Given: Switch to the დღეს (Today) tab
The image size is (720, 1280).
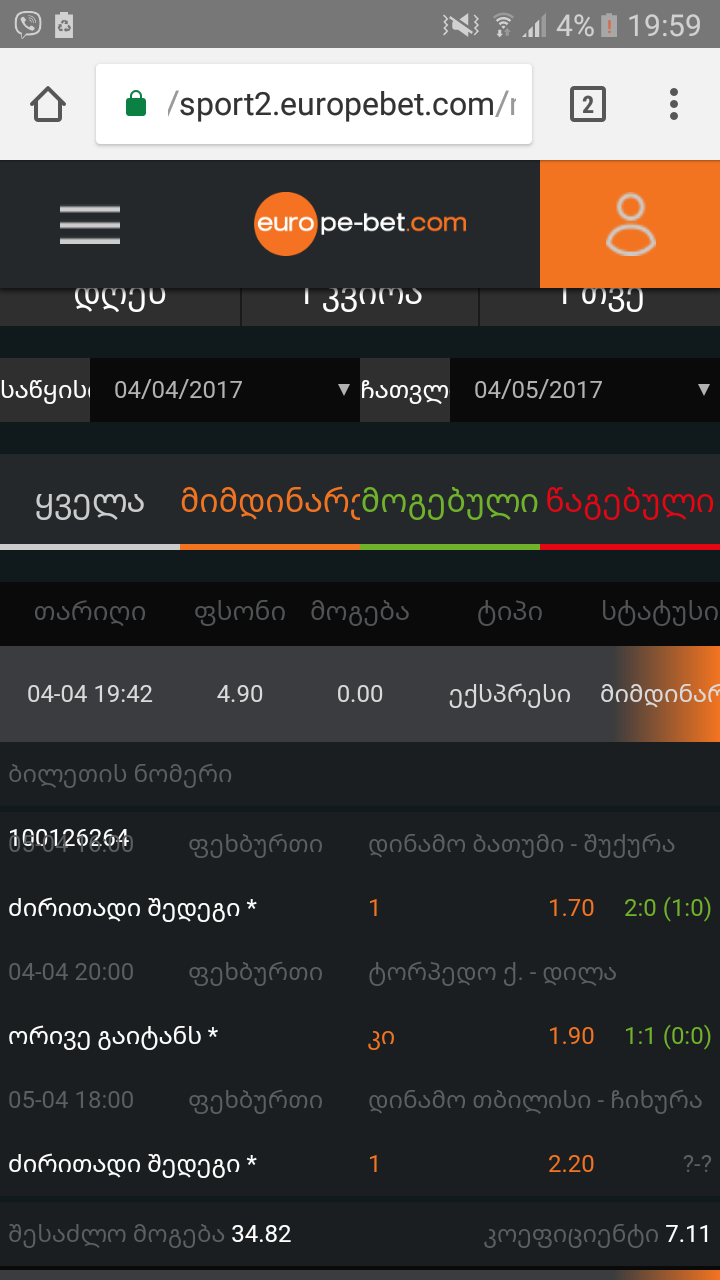Looking at the screenshot, I should pos(119,295).
